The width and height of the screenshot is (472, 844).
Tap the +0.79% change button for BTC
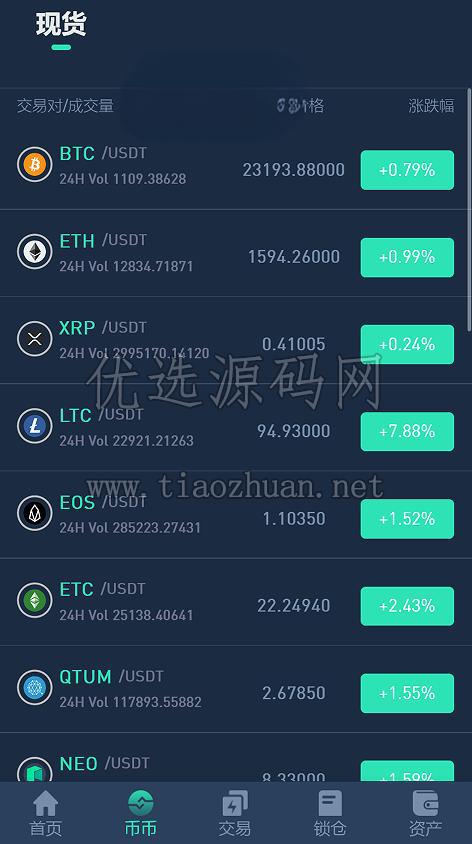tap(407, 170)
